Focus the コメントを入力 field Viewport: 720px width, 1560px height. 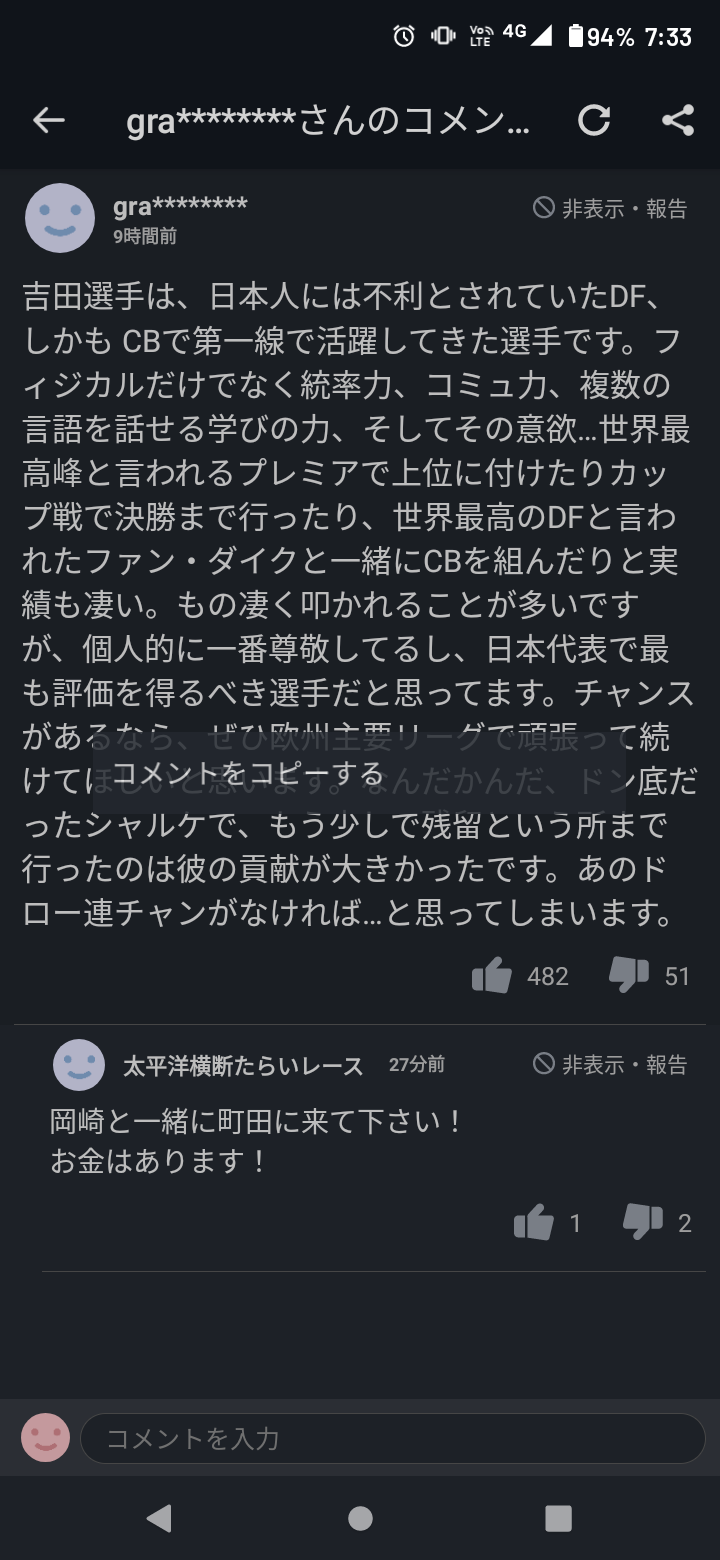[x=392, y=1438]
